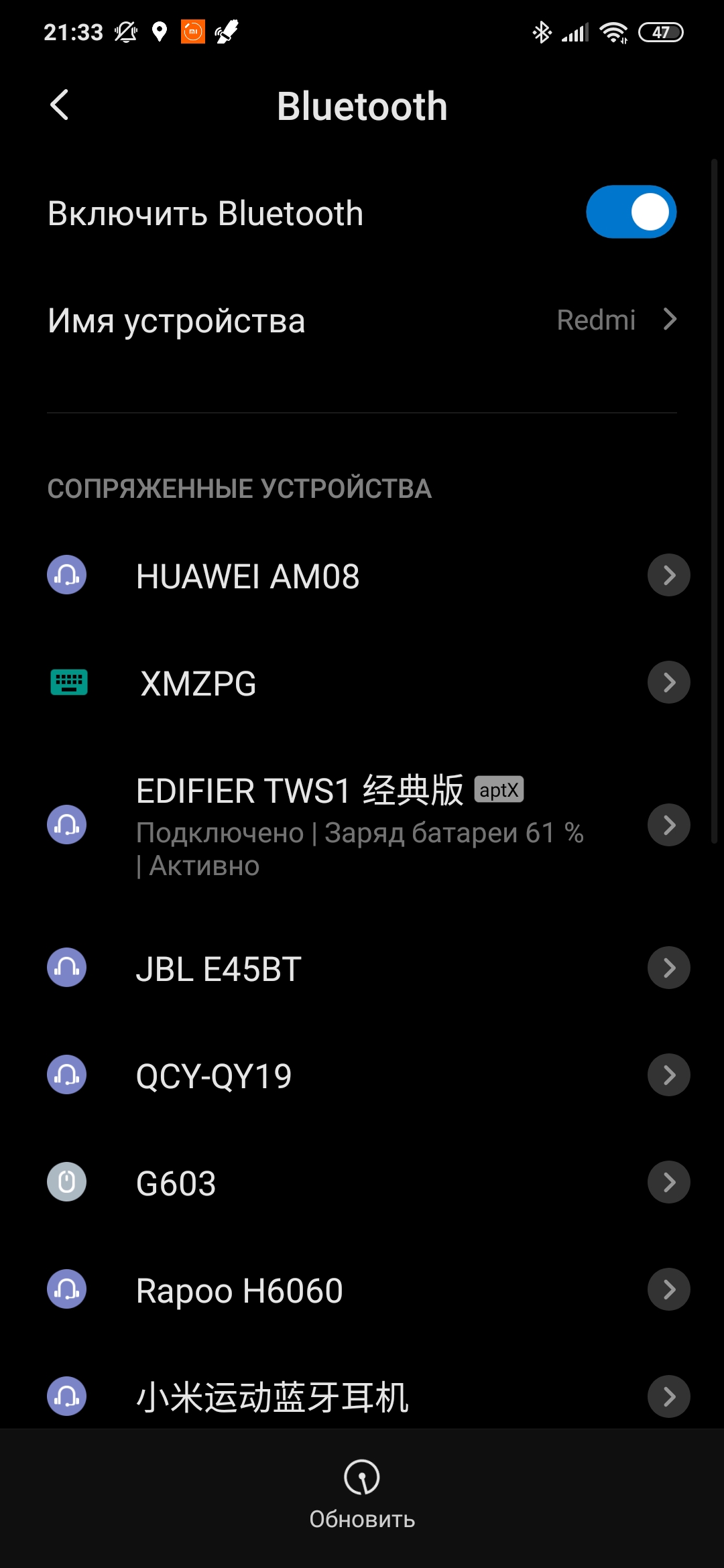The image size is (724, 1568).
Task: Open details arrow for XMZPG
Action: (668, 682)
